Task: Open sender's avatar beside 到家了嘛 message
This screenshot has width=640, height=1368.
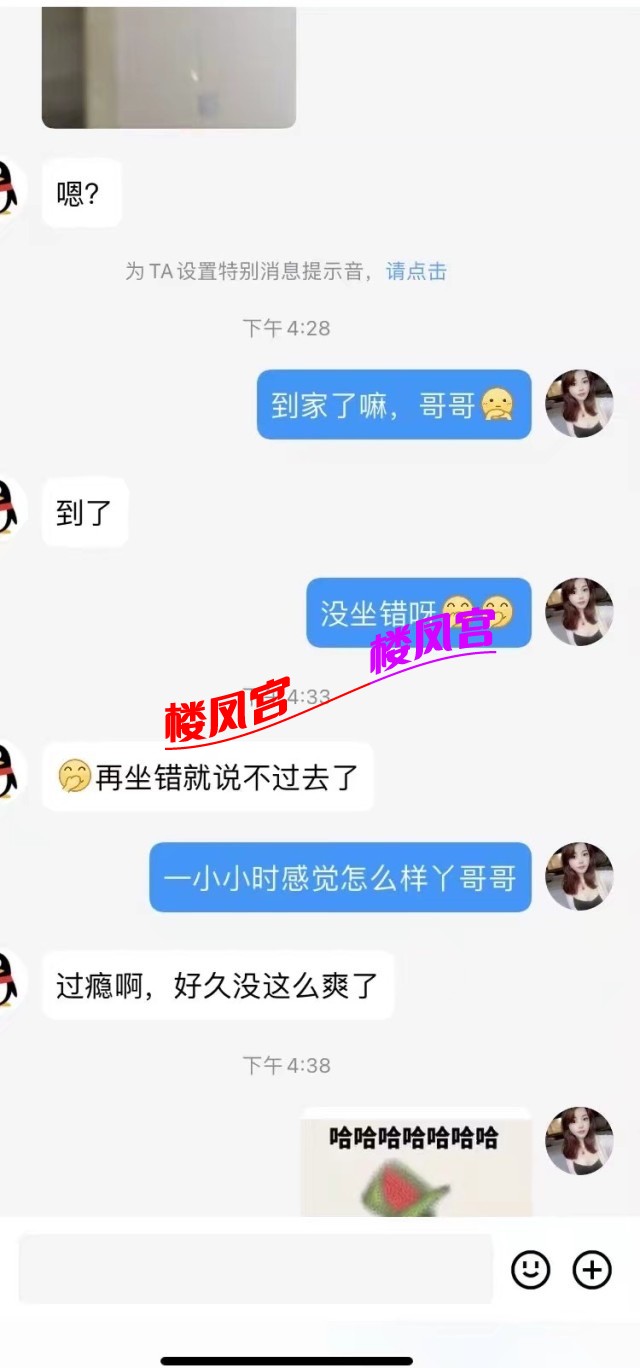Action: click(578, 404)
